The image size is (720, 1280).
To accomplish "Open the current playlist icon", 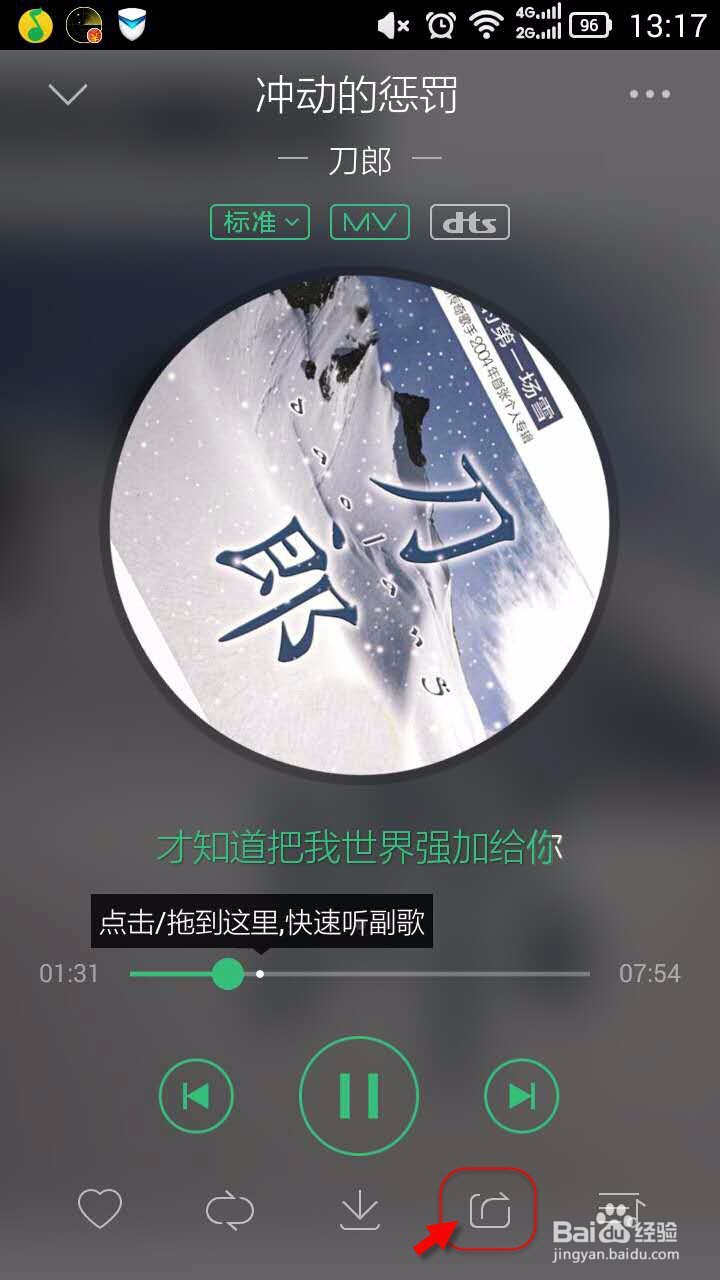I will (621, 1210).
